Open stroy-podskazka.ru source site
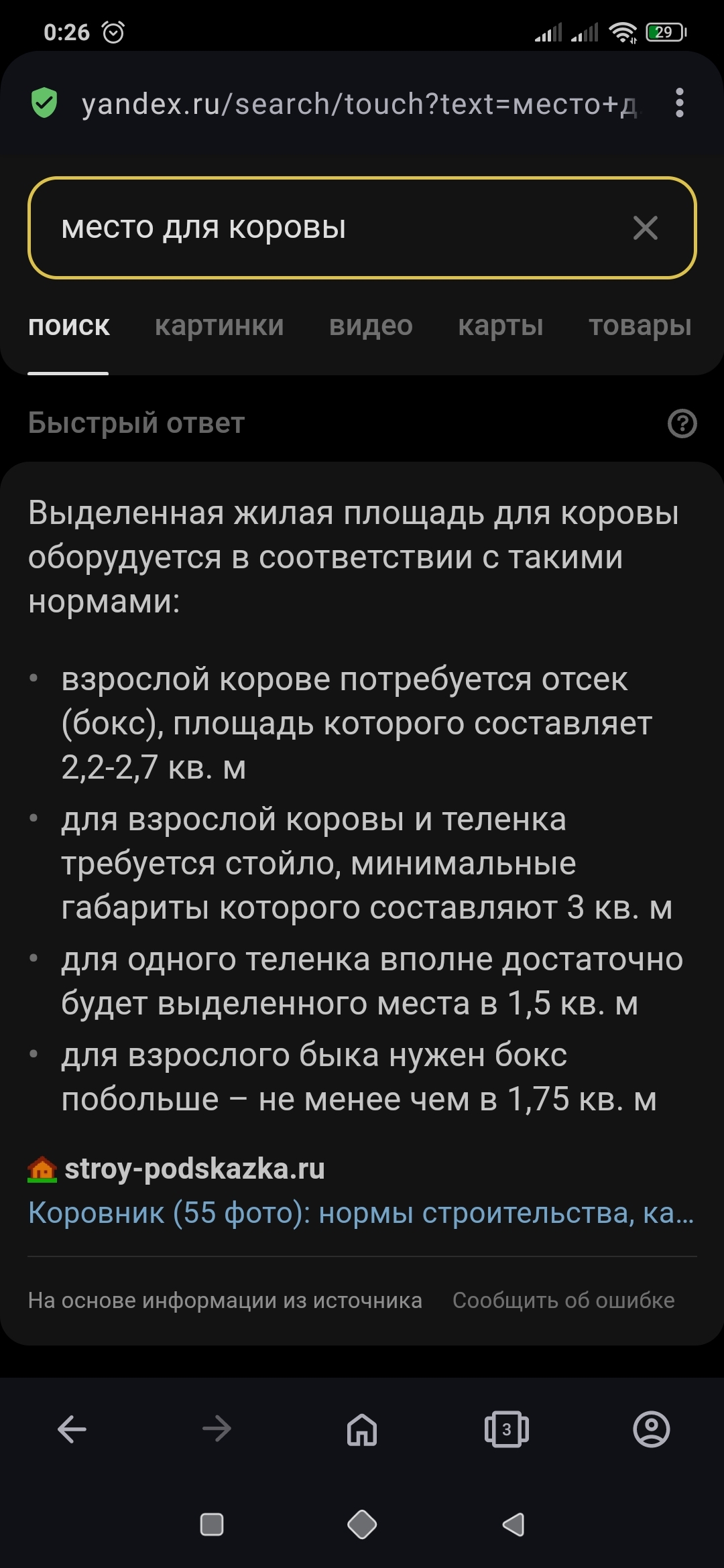Viewport: 724px width, 1568px height. pos(194,1169)
